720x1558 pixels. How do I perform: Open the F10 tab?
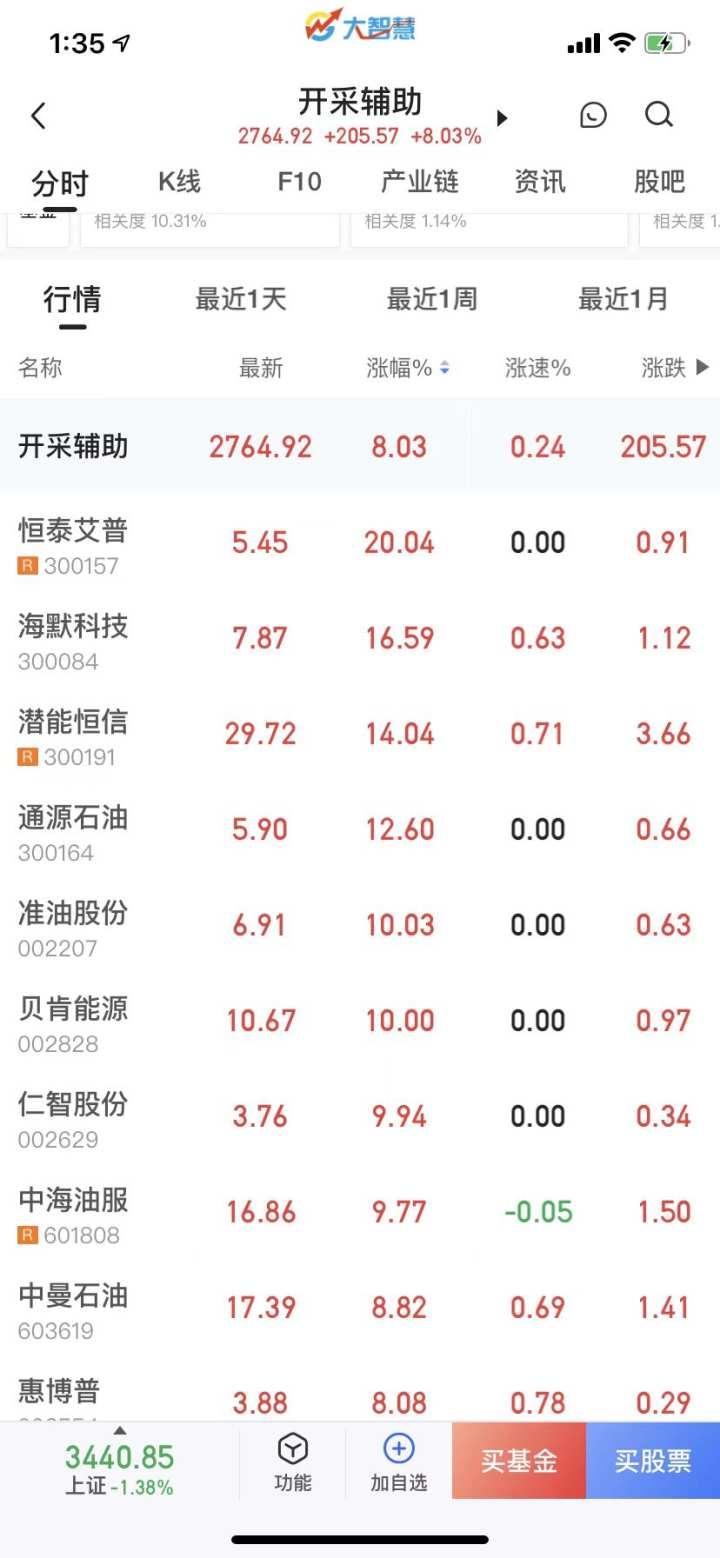point(299,181)
